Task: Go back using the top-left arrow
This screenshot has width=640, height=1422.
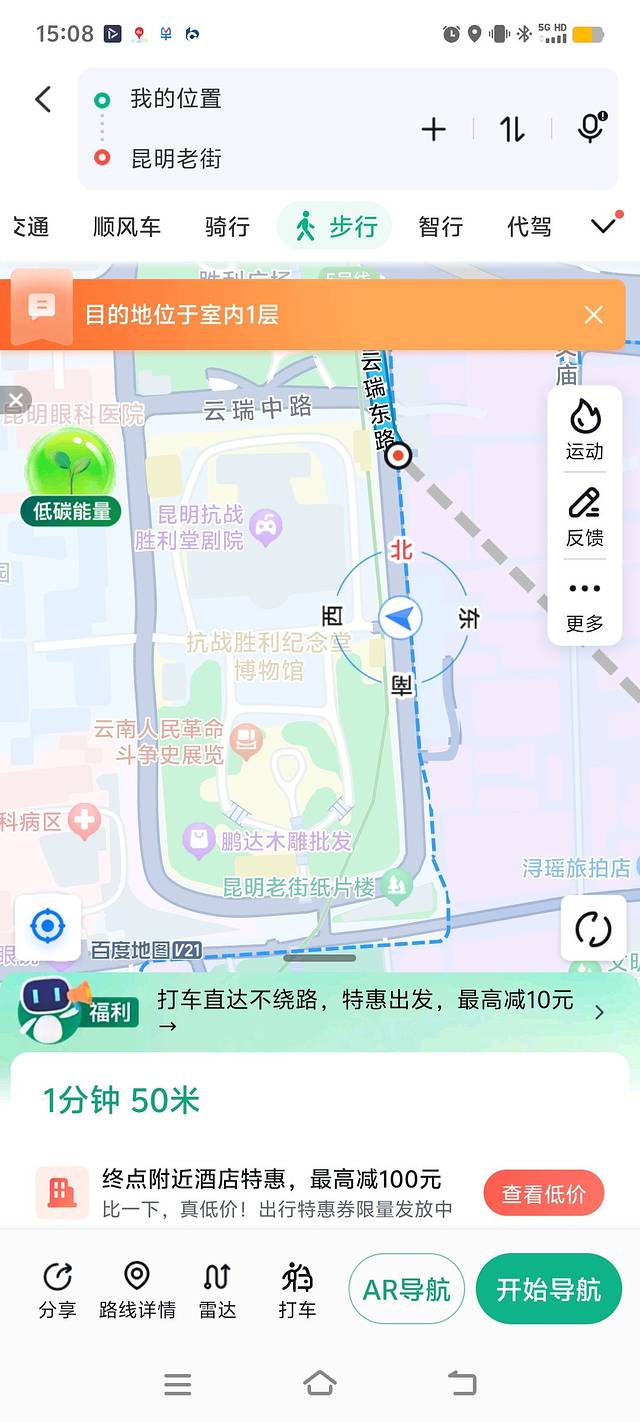Action: click(x=43, y=99)
